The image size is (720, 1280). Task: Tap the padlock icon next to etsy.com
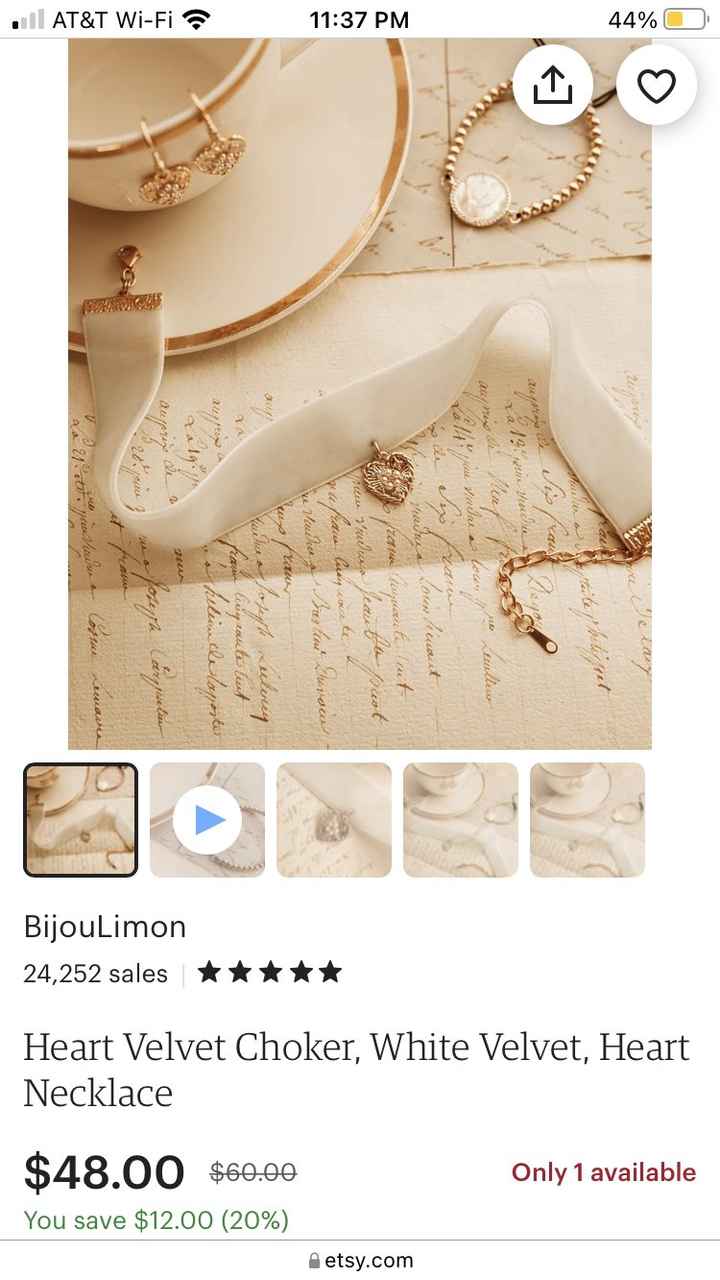click(315, 1260)
